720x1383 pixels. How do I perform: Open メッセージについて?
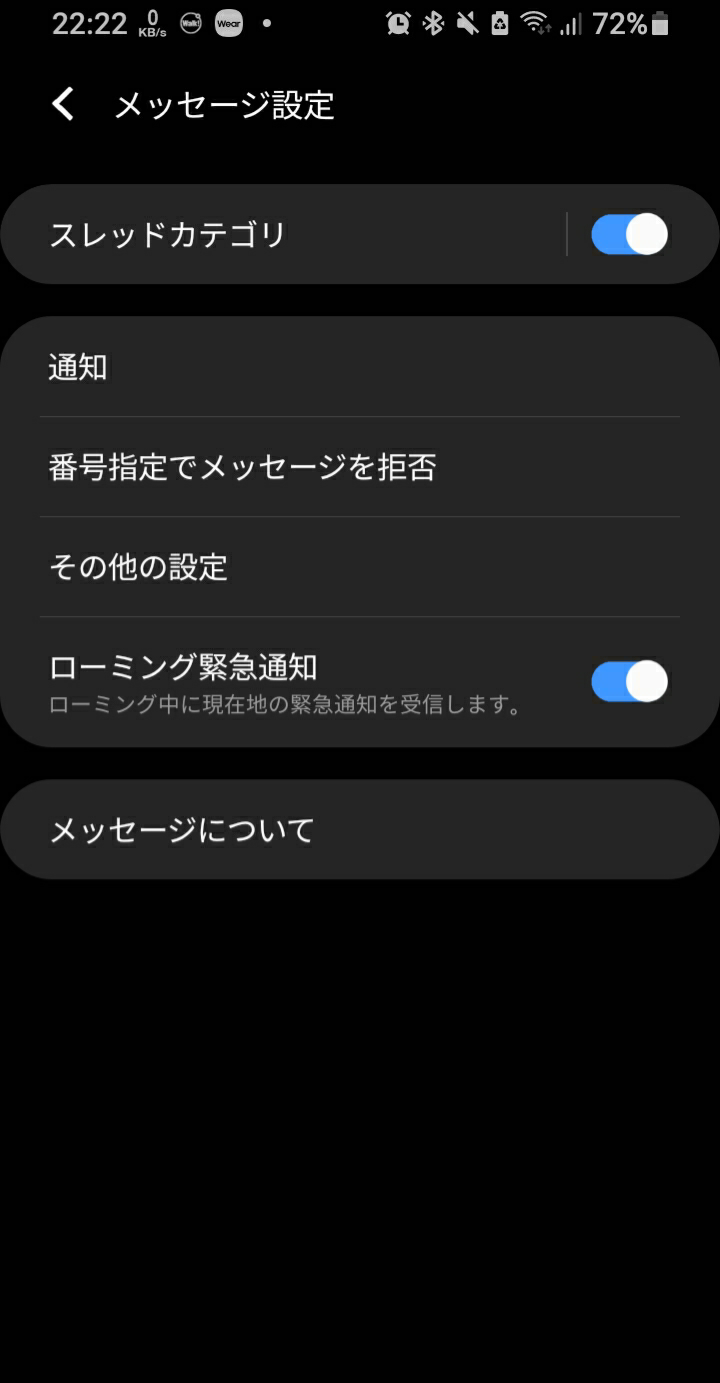[360, 830]
